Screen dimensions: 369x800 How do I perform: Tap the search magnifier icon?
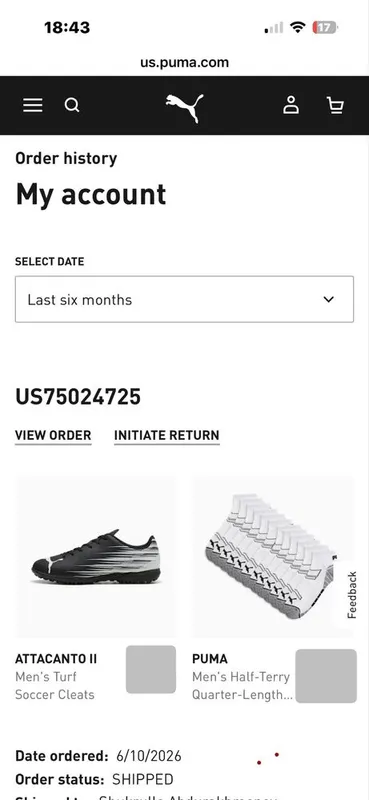pos(72,105)
